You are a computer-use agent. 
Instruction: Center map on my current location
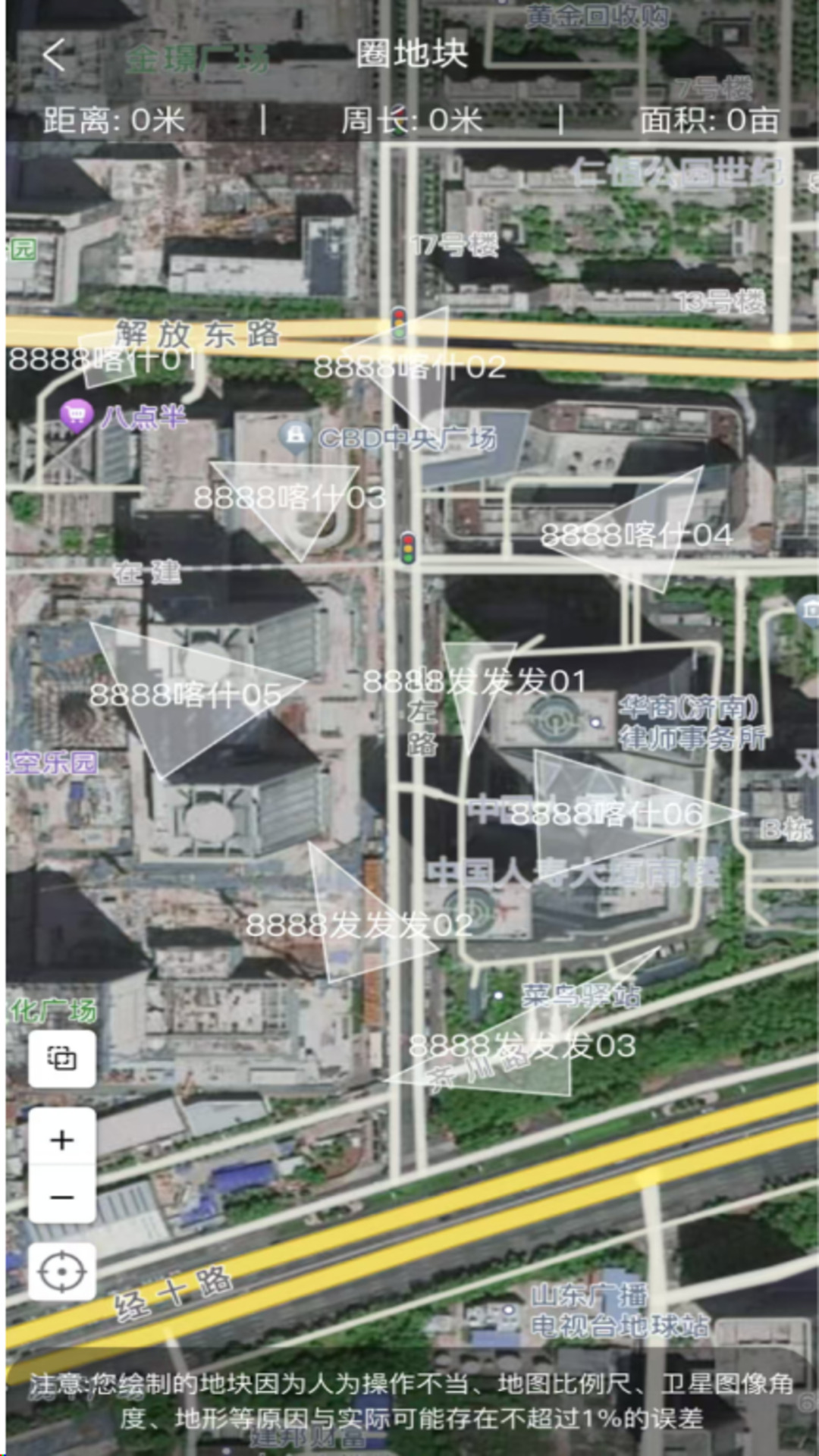[62, 1272]
